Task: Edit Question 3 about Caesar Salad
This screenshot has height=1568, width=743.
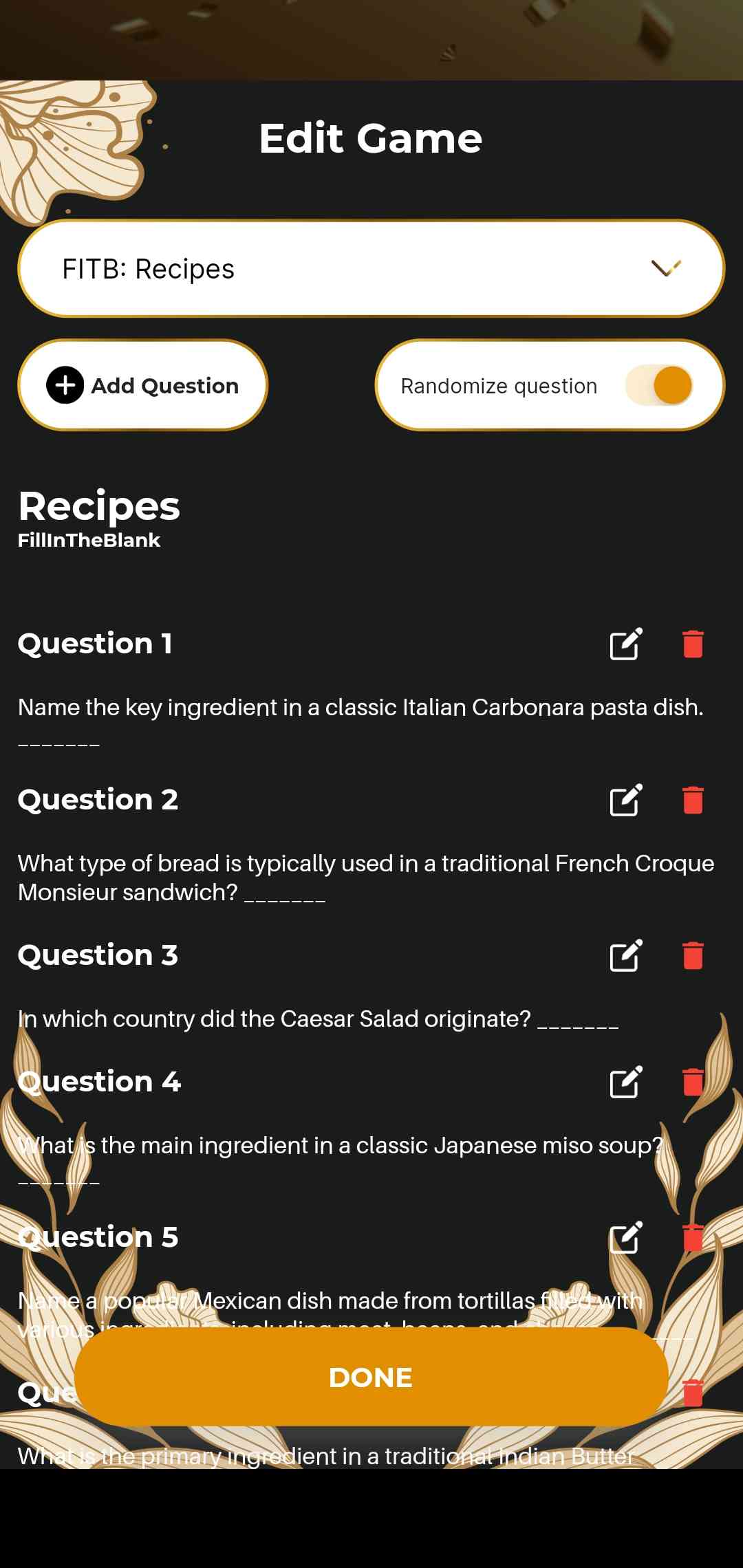Action: point(626,956)
